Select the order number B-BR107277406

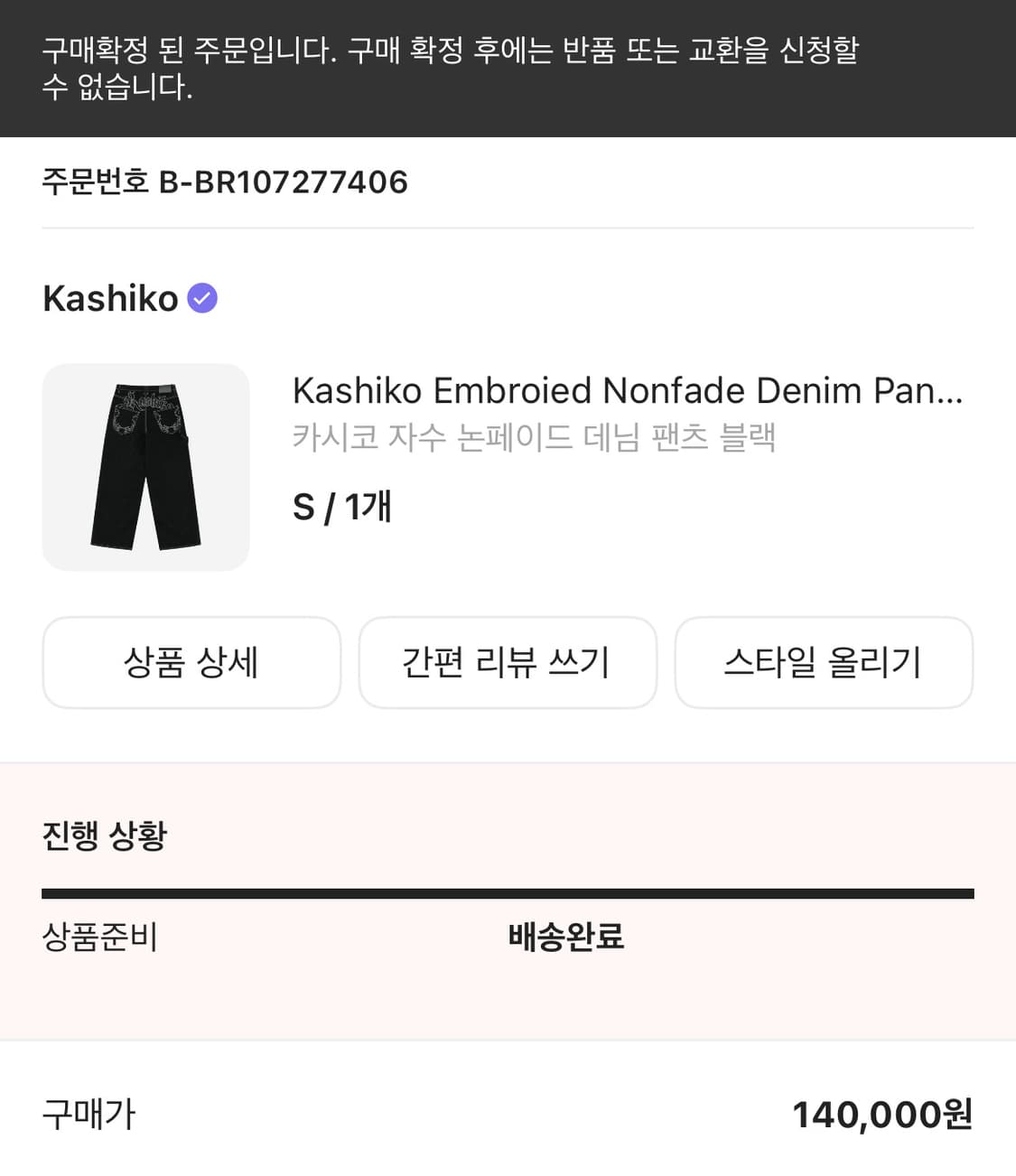tap(224, 182)
